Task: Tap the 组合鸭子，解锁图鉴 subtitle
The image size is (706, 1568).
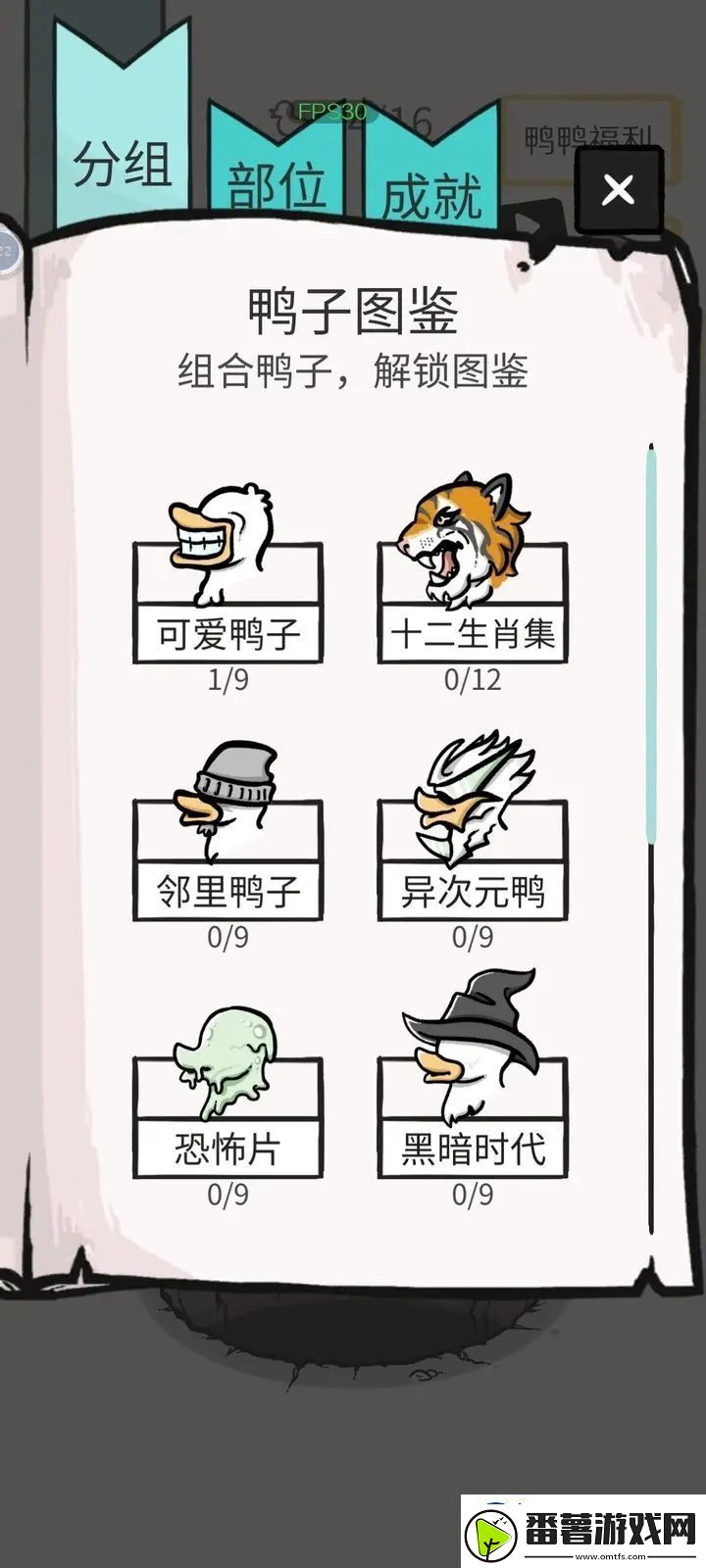Action: (x=353, y=370)
